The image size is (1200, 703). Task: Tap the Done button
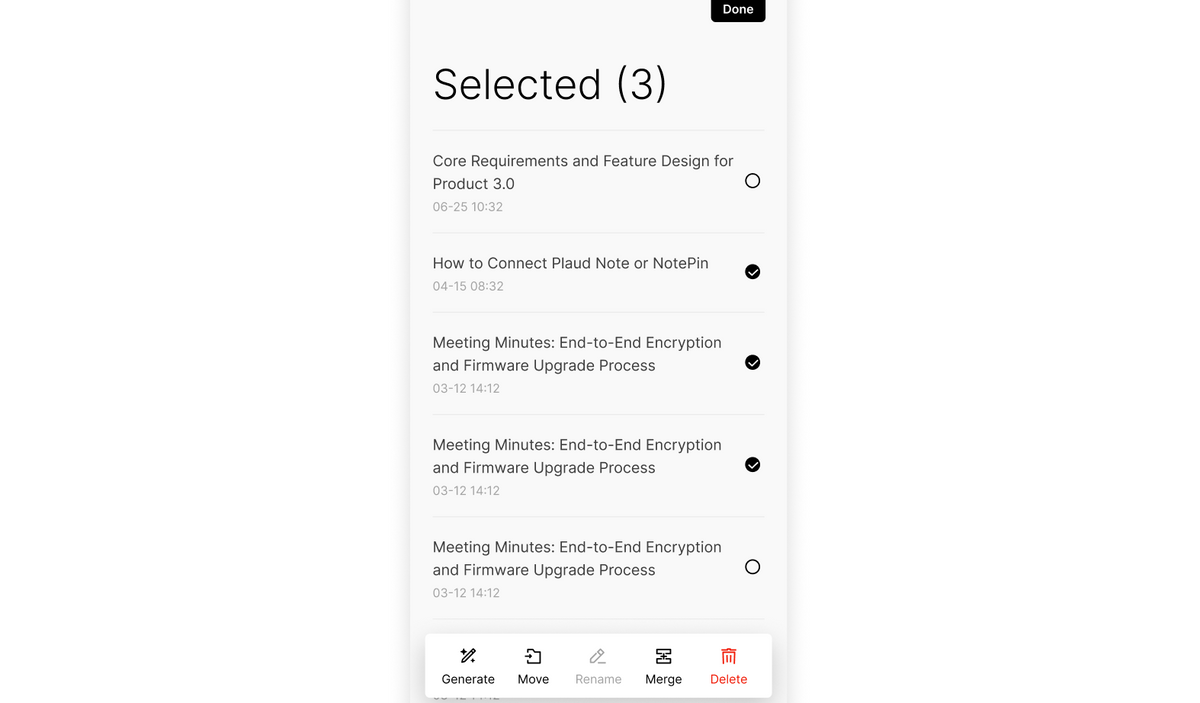[x=737, y=10]
